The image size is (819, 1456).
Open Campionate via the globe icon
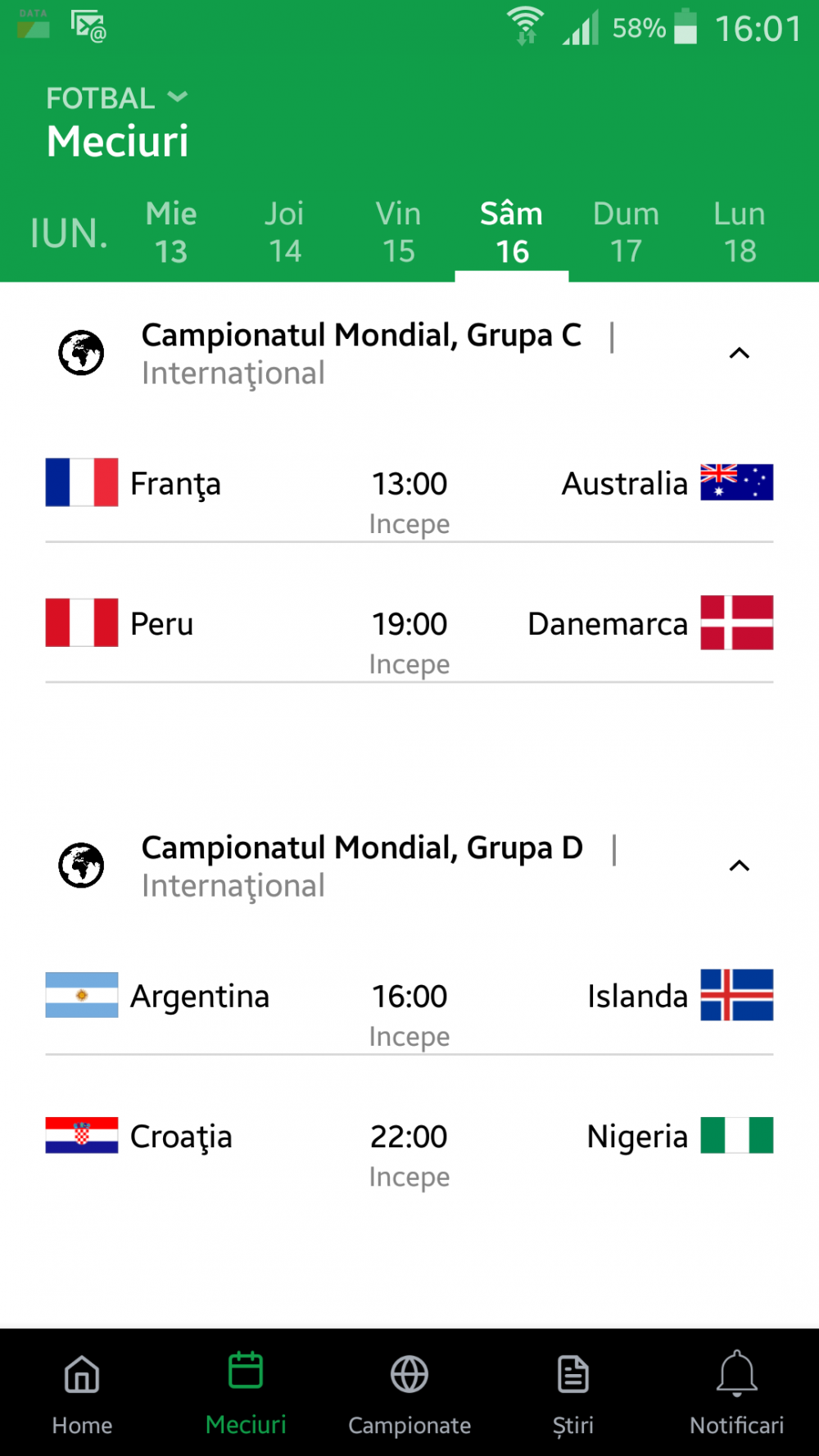tap(409, 1374)
